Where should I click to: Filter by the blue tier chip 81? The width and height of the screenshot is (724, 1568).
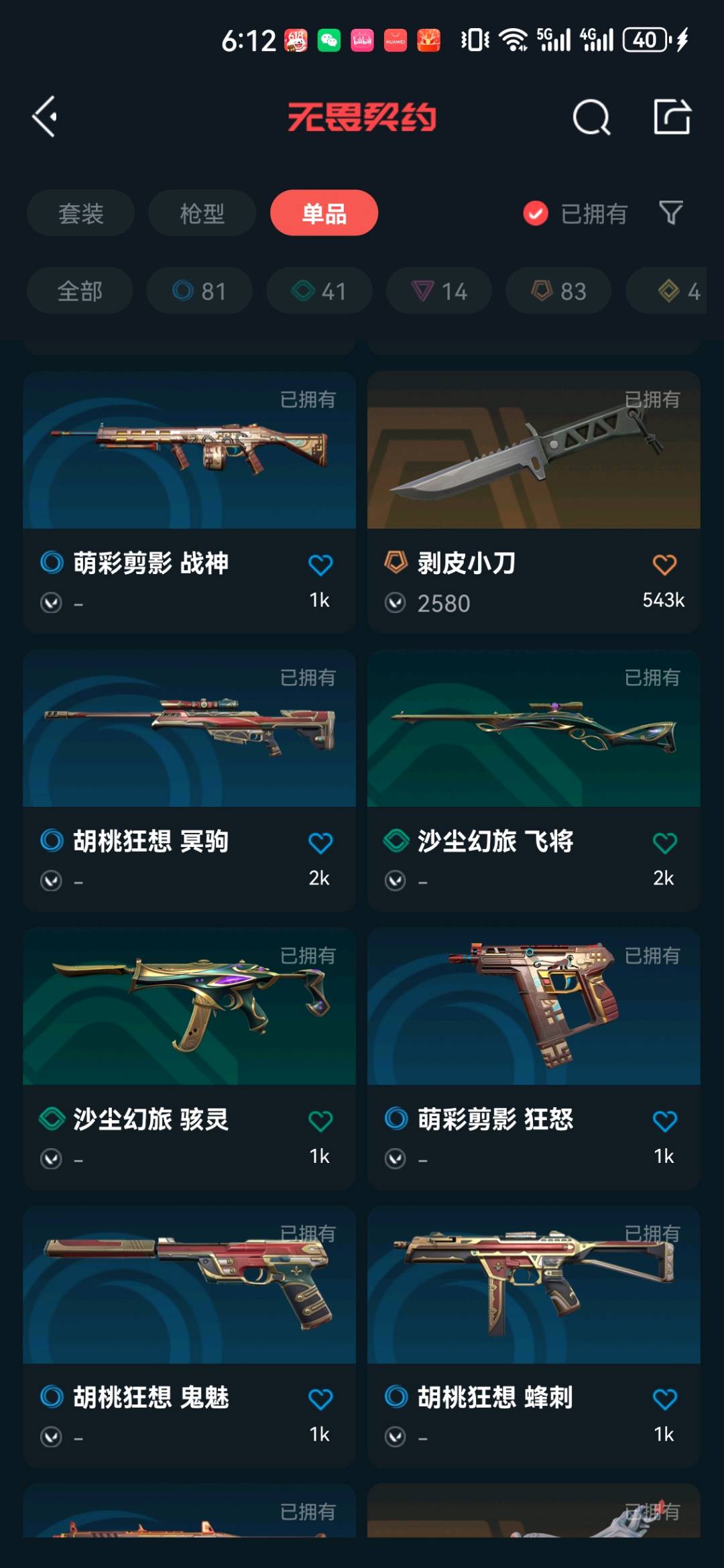coord(199,291)
